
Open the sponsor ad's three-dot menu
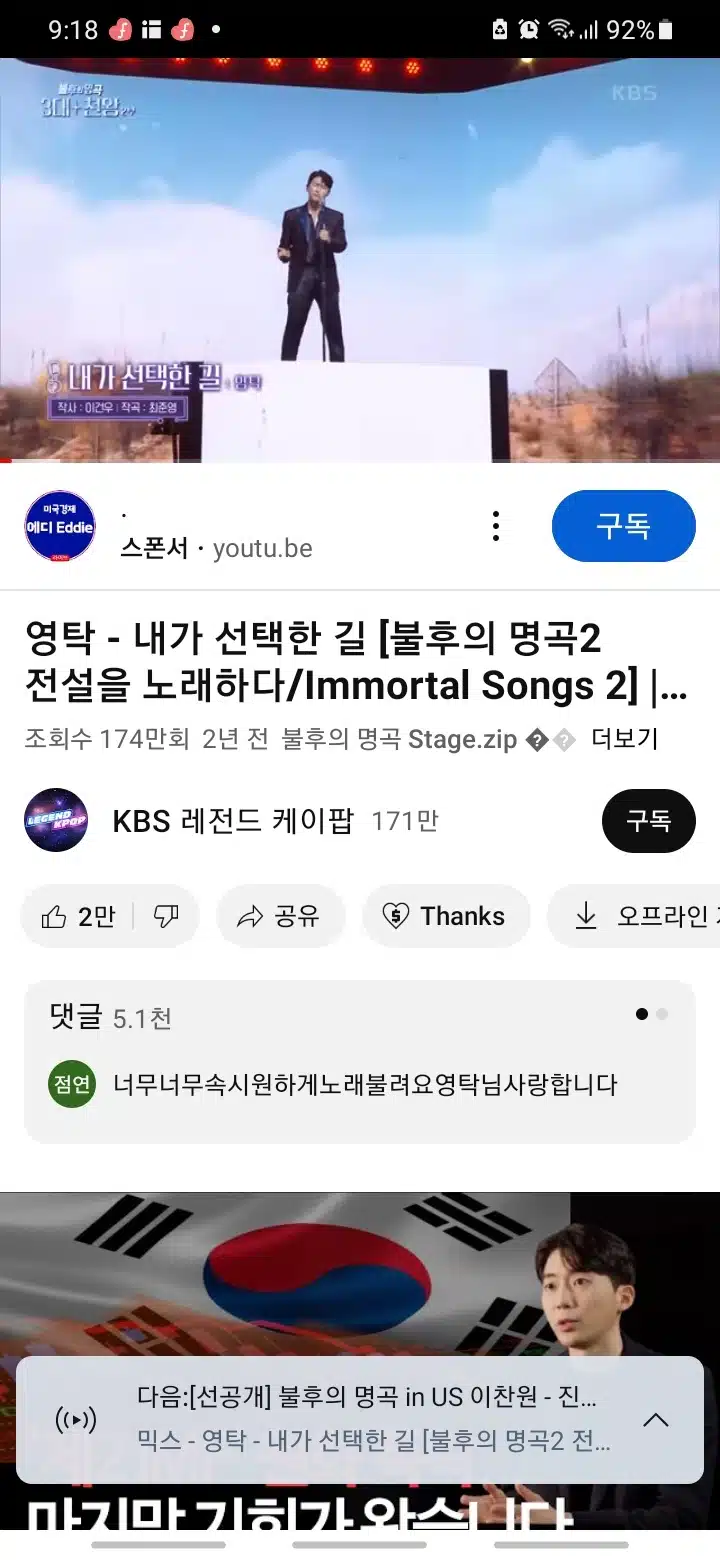pyautogui.click(x=495, y=526)
